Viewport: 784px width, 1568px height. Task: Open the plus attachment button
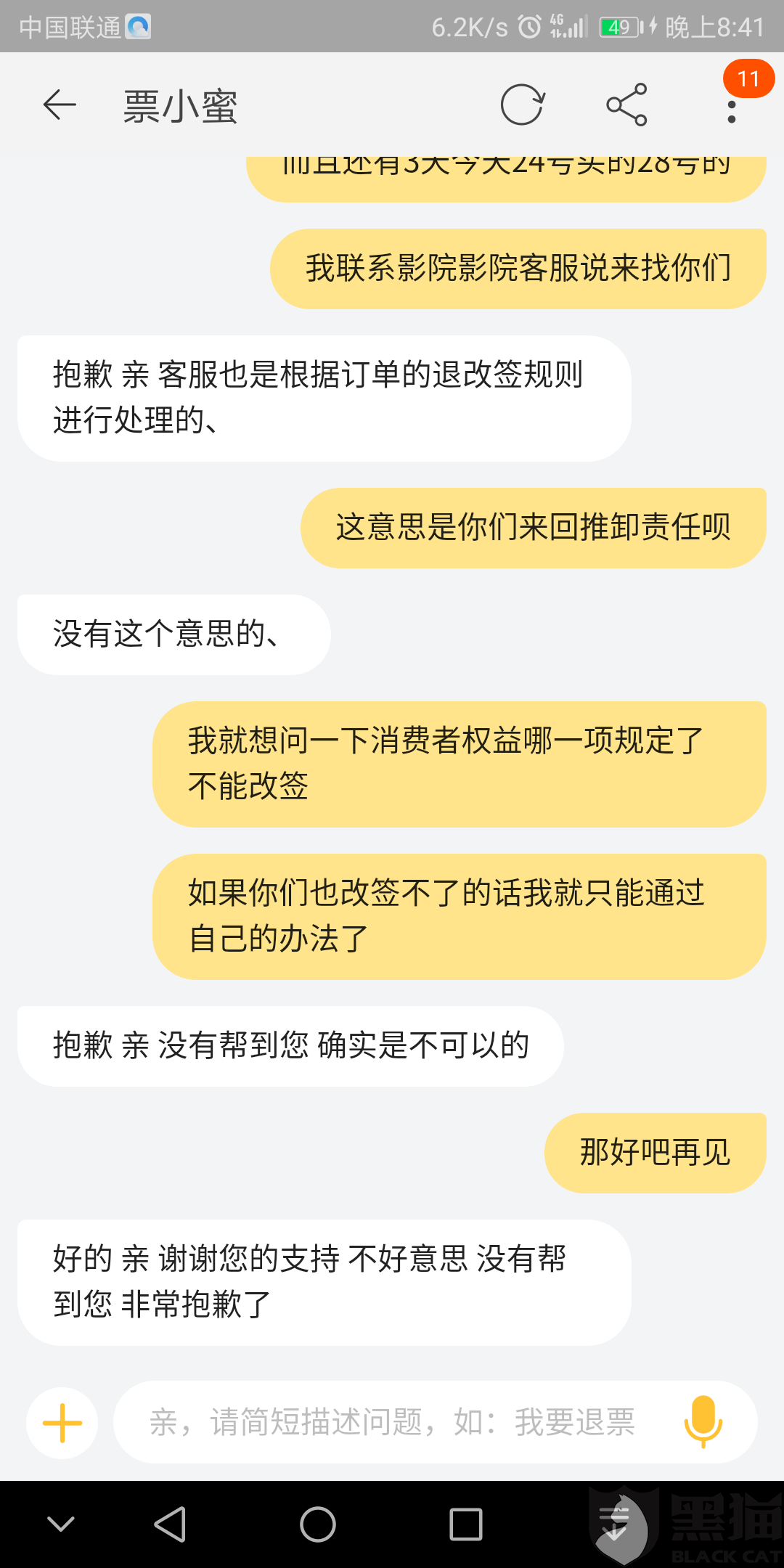pyautogui.click(x=62, y=1423)
